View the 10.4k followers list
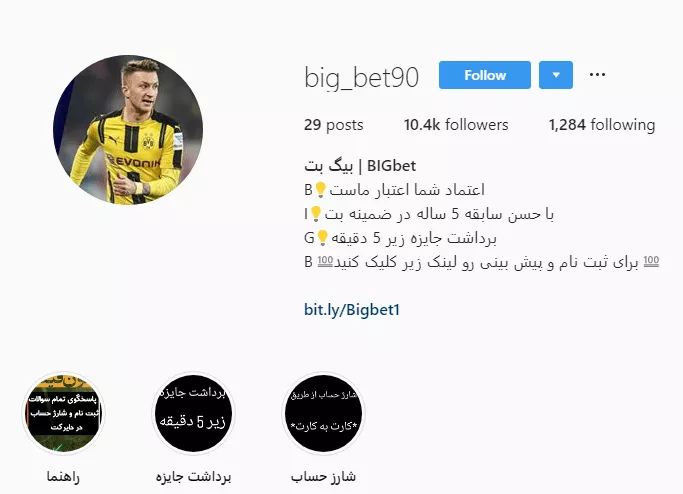 pyautogui.click(x=456, y=125)
